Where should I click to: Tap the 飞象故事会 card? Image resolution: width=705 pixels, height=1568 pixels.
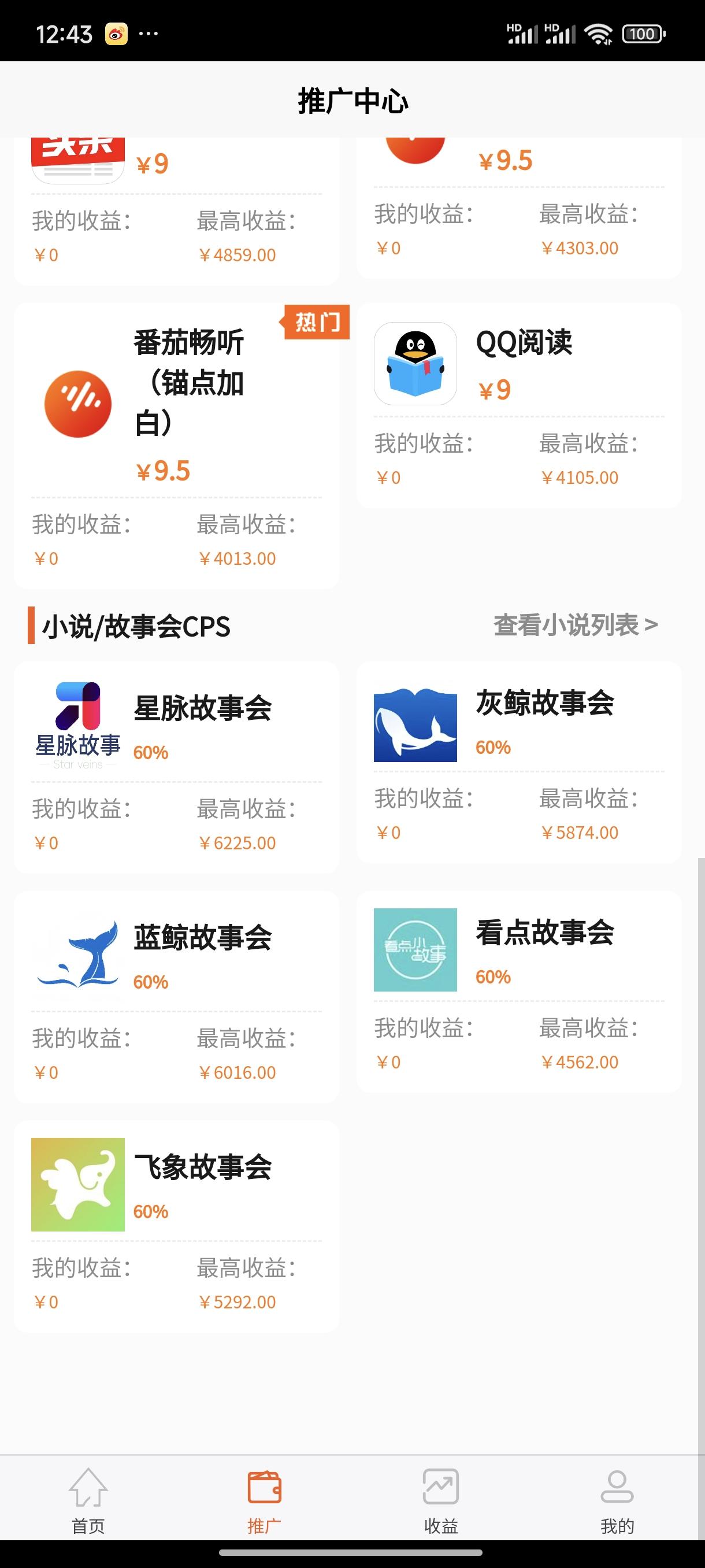pyautogui.click(x=176, y=1226)
